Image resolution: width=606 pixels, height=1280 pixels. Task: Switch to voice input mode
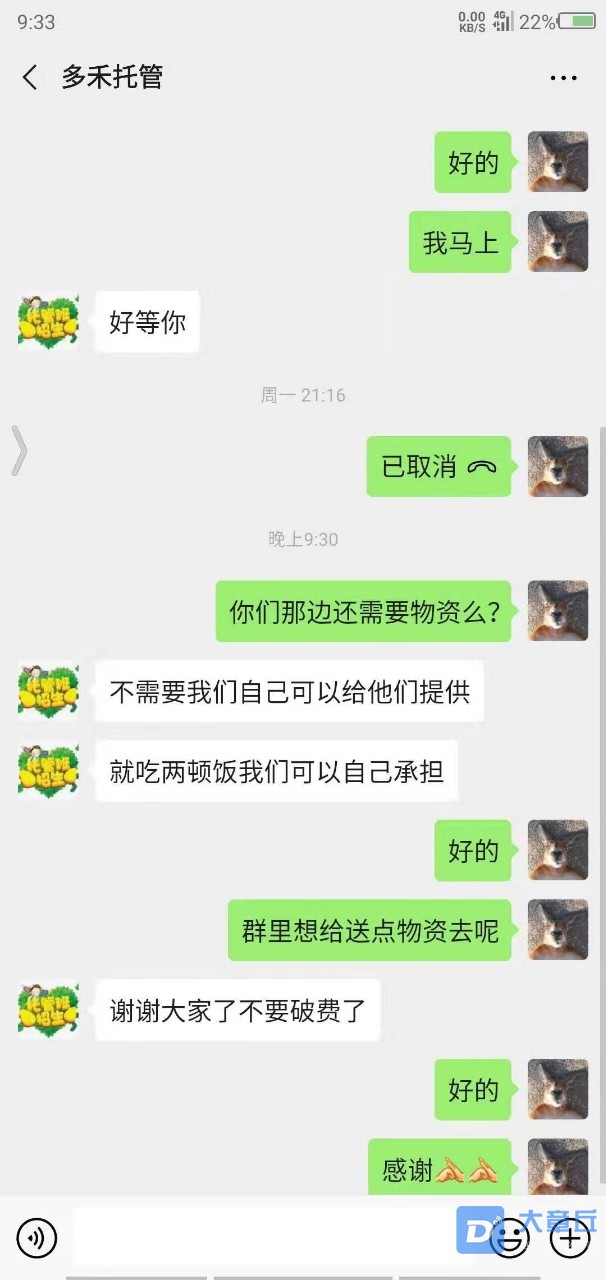click(37, 1239)
